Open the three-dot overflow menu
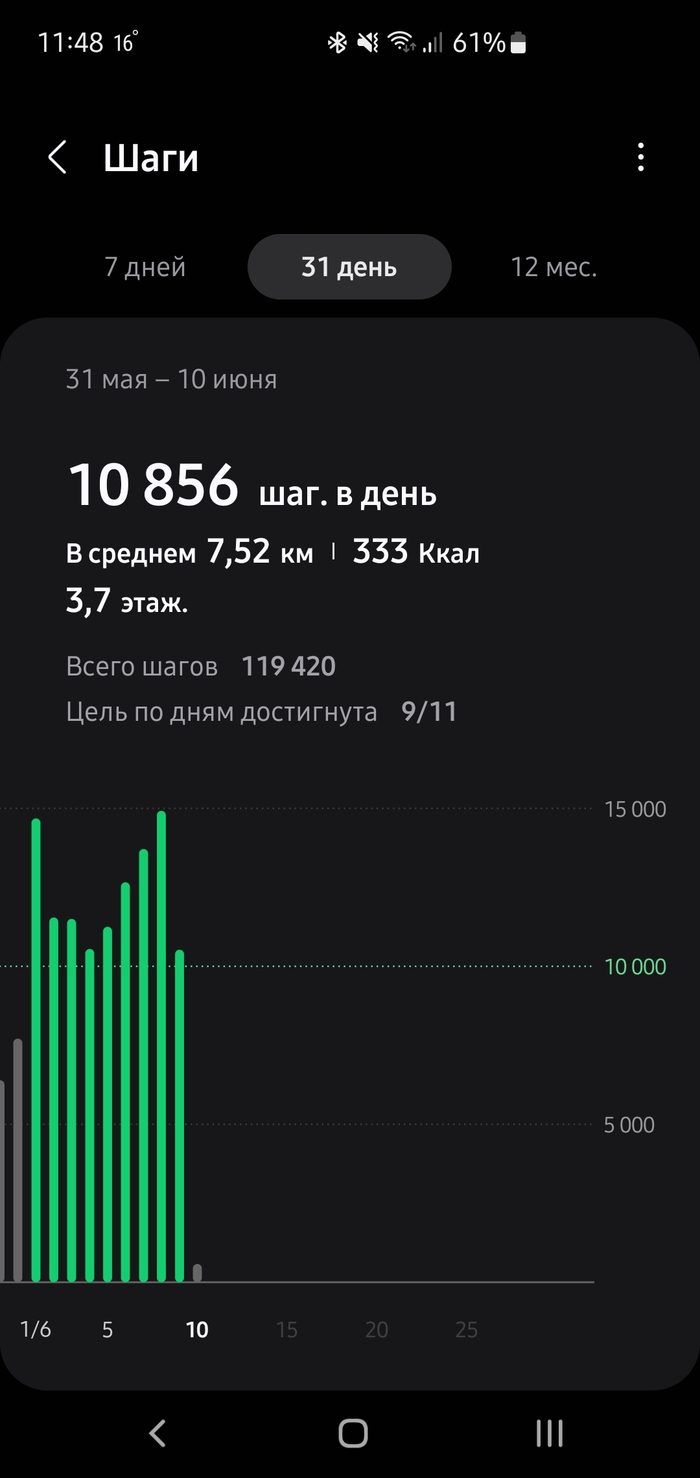 coord(641,158)
